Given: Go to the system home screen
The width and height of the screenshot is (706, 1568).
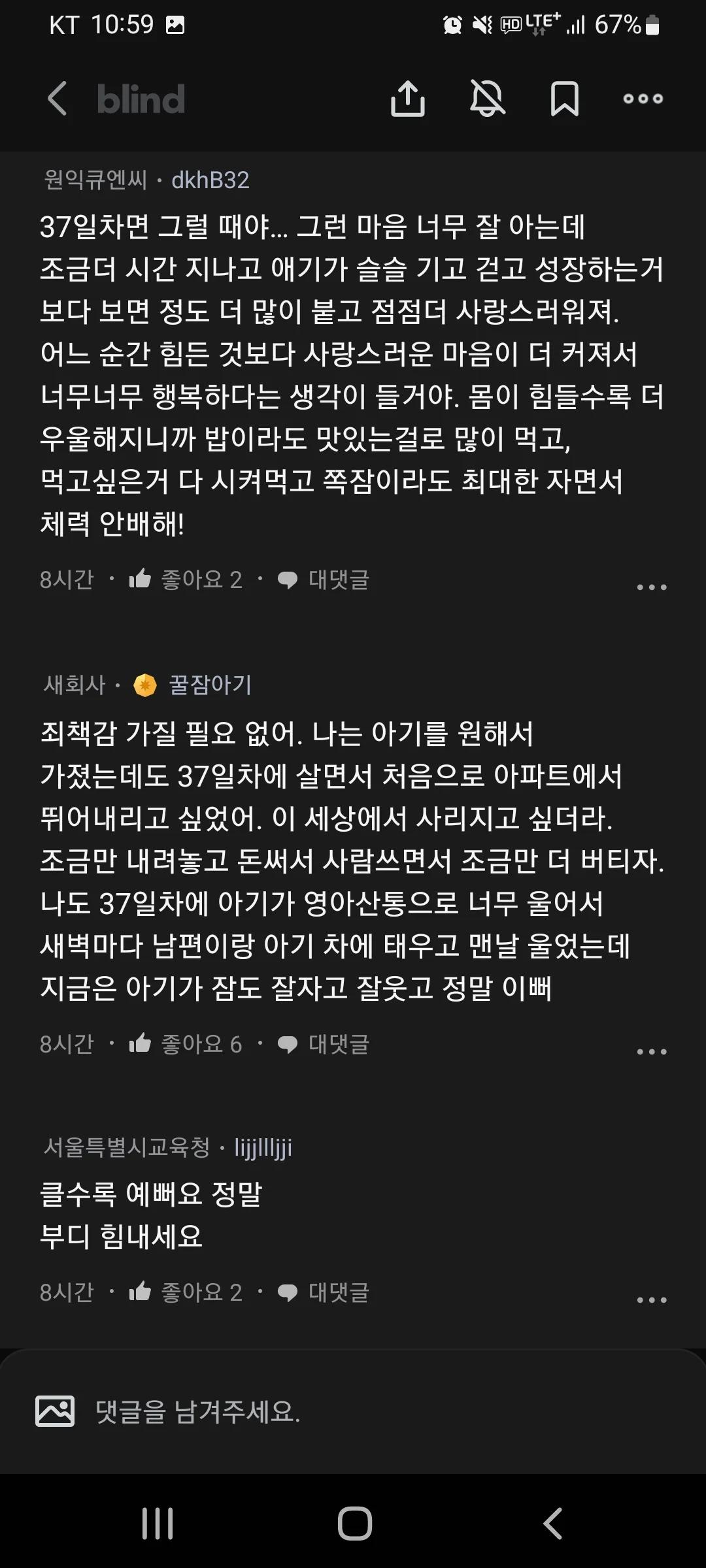Looking at the screenshot, I should (354, 1524).
